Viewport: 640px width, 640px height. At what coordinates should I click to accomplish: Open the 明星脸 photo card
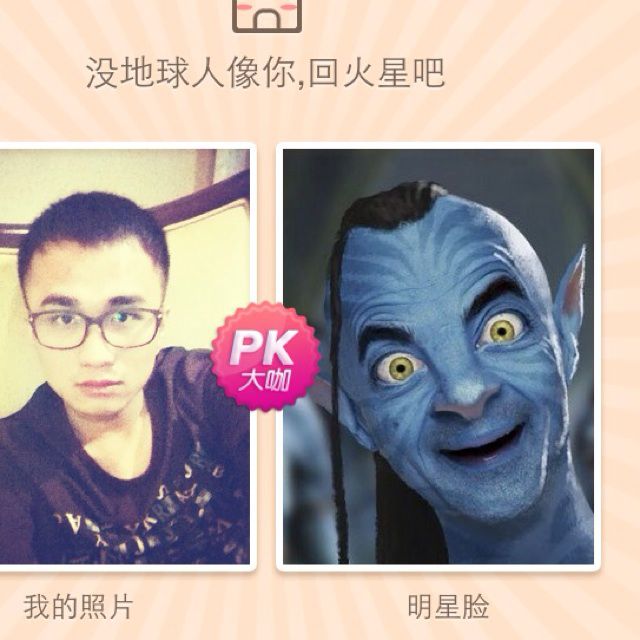pos(438,357)
